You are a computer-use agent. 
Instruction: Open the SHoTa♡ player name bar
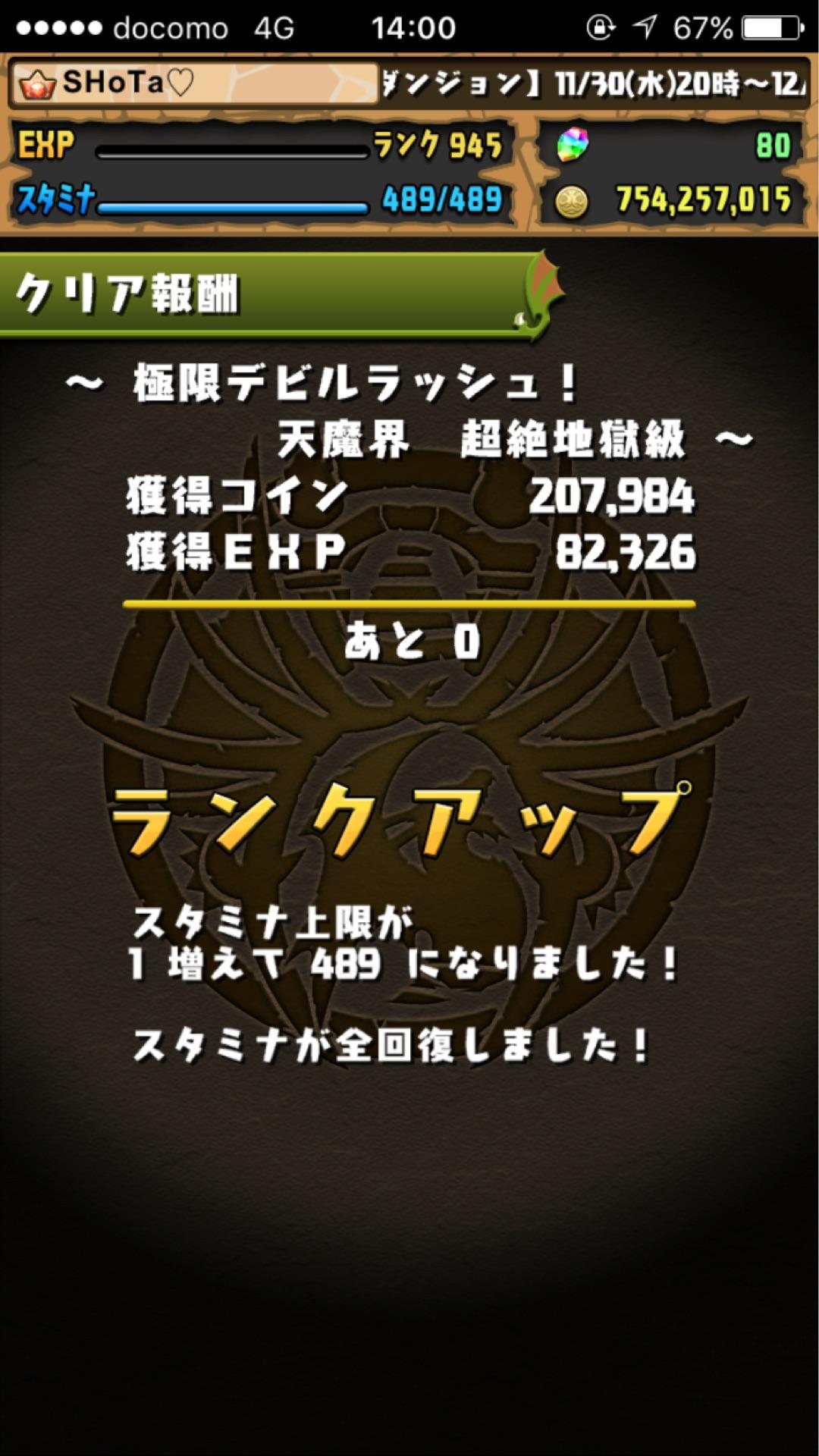(x=193, y=83)
